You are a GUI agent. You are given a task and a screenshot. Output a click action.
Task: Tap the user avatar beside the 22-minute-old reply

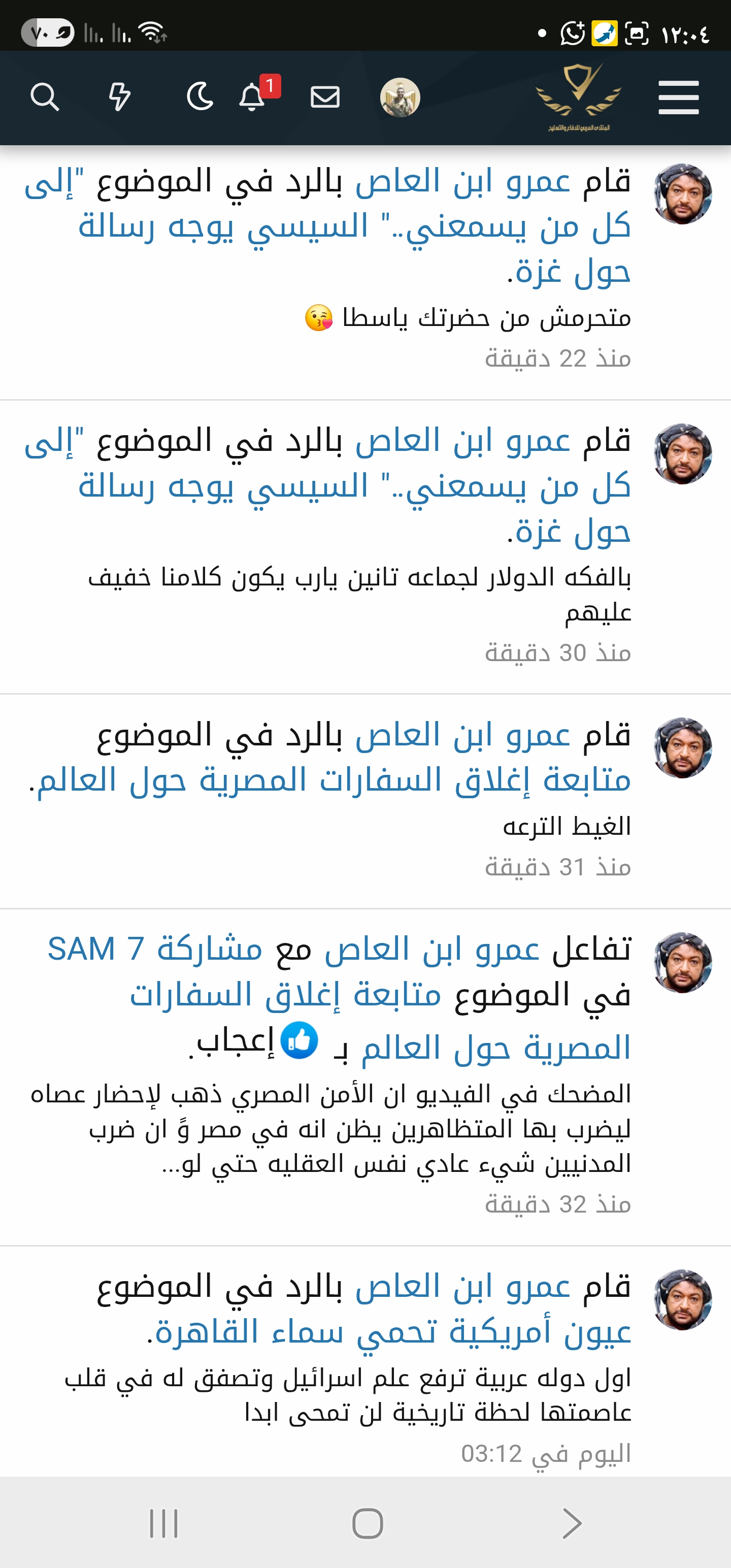pyautogui.click(x=682, y=193)
